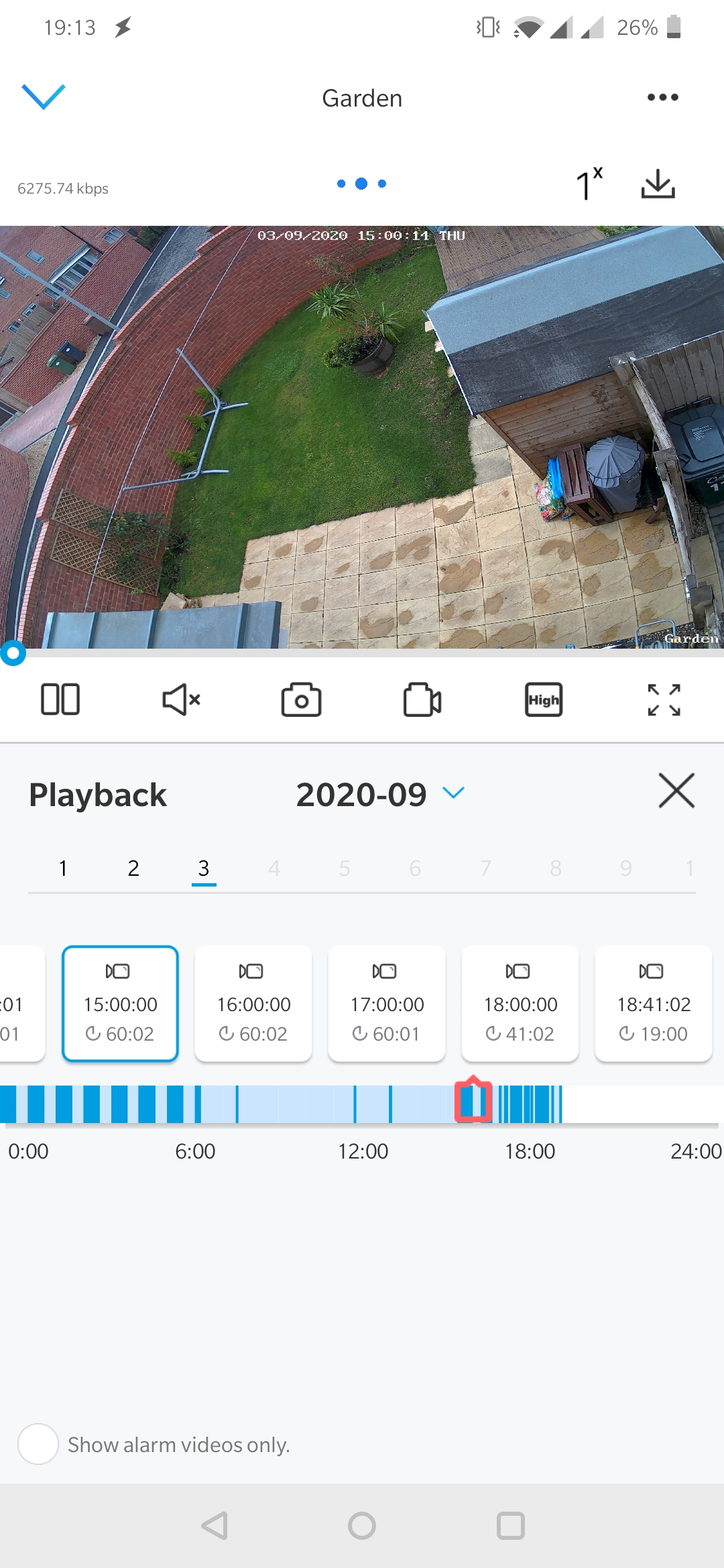Change the High video quality setting
This screenshot has width=724, height=1568.
pyautogui.click(x=543, y=700)
